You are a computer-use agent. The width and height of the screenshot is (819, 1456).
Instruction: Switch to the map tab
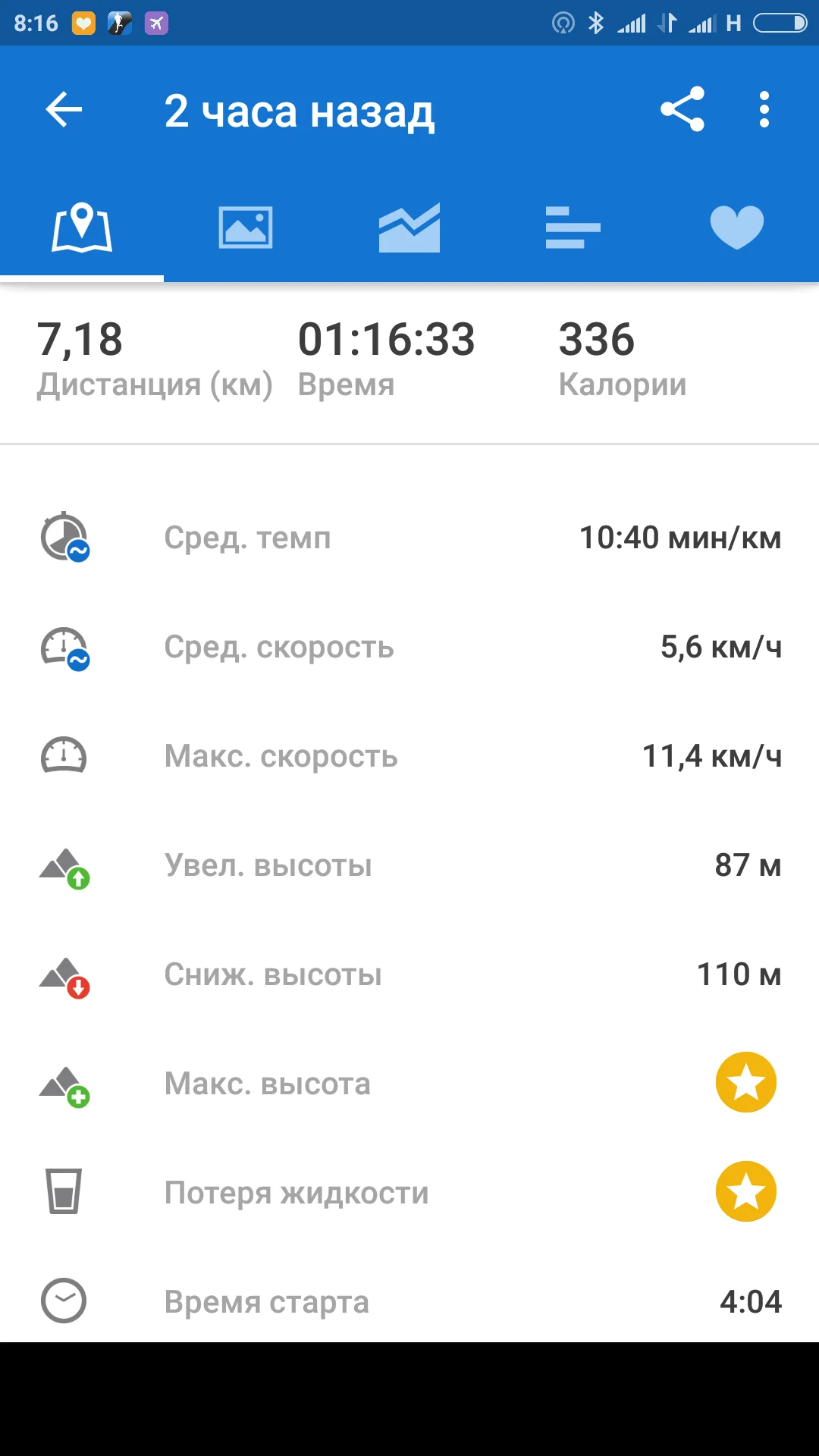(82, 227)
